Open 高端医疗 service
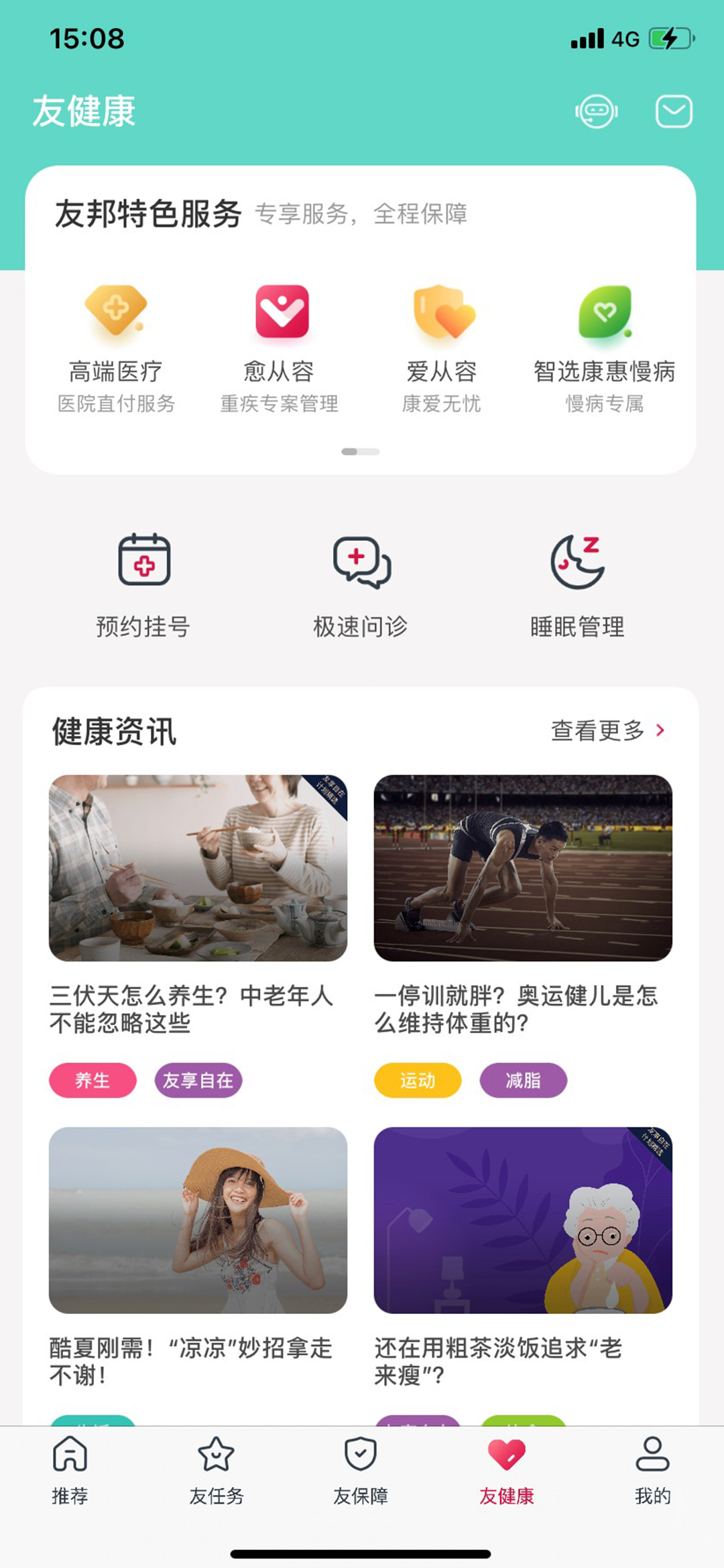Screen dimensions: 724x1568 point(116,348)
